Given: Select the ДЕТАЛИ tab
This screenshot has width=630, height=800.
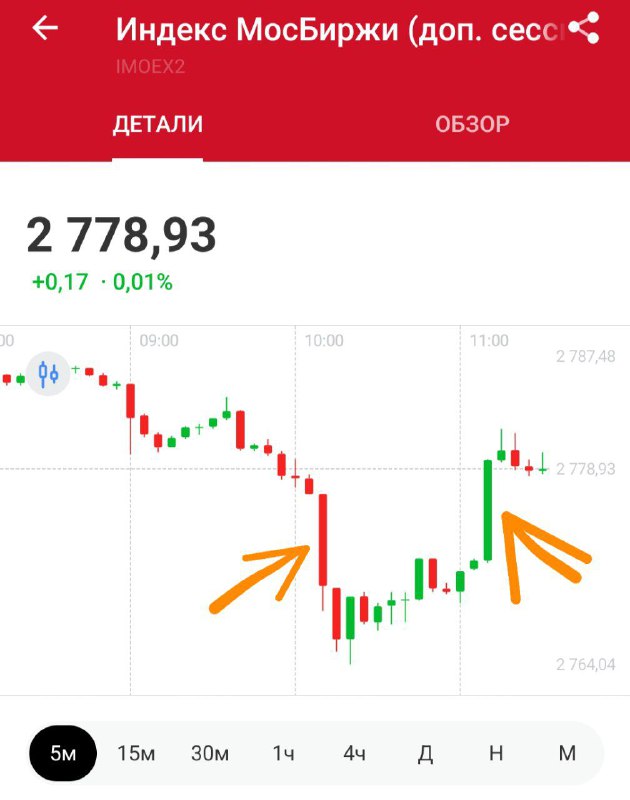Looking at the screenshot, I should click(157, 124).
